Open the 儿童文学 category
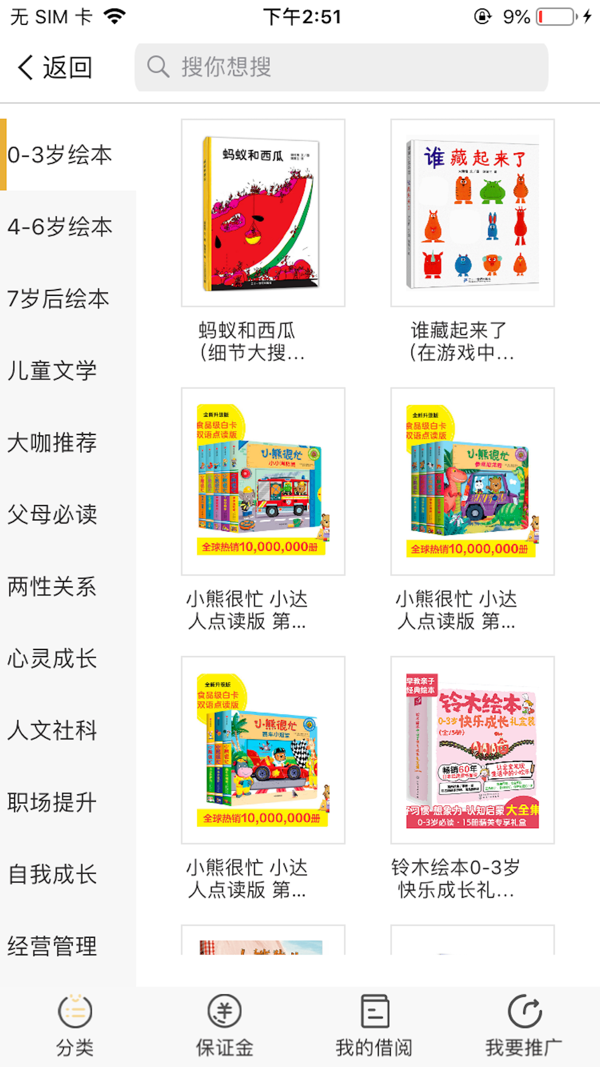600x1067 pixels. pos(52,371)
